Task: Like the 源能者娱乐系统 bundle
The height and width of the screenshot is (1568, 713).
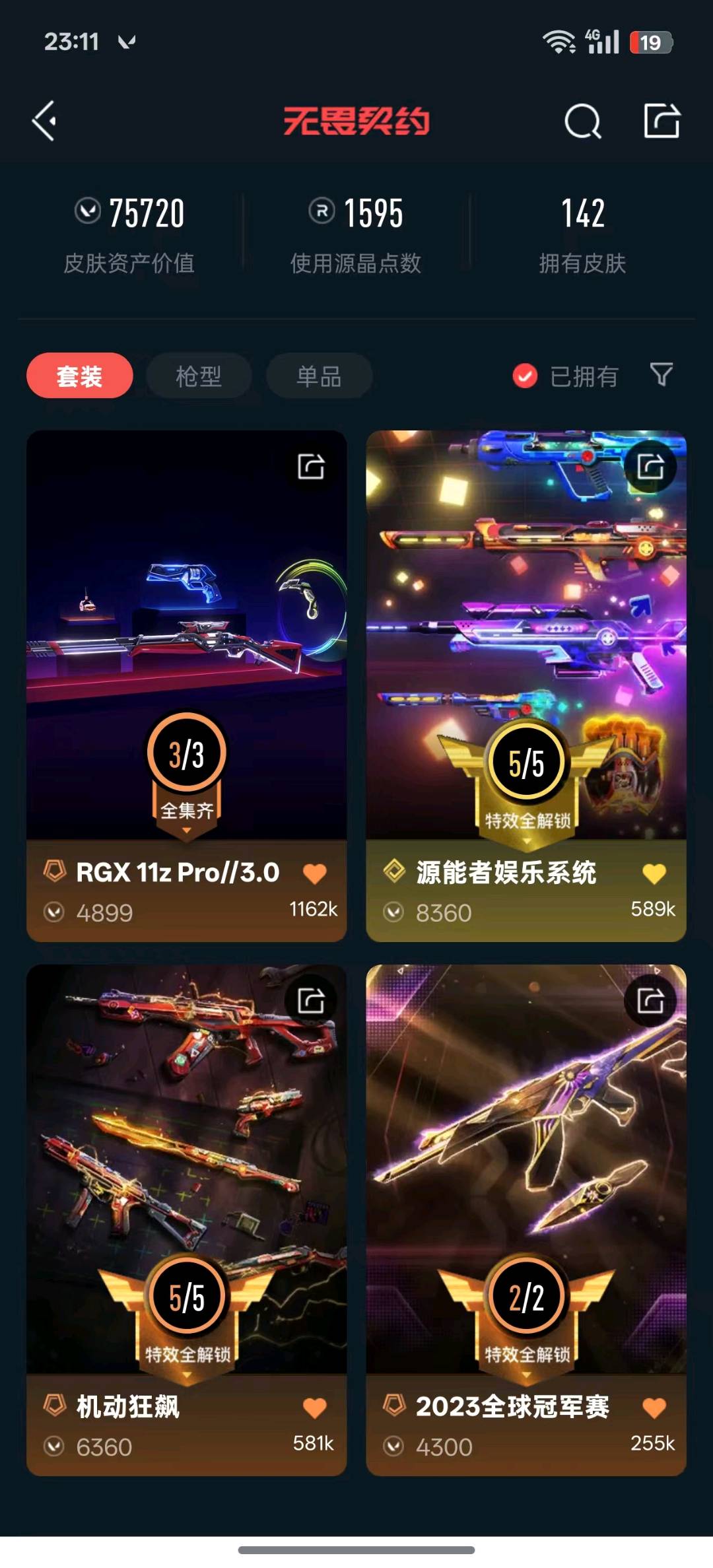Action: coord(654,873)
